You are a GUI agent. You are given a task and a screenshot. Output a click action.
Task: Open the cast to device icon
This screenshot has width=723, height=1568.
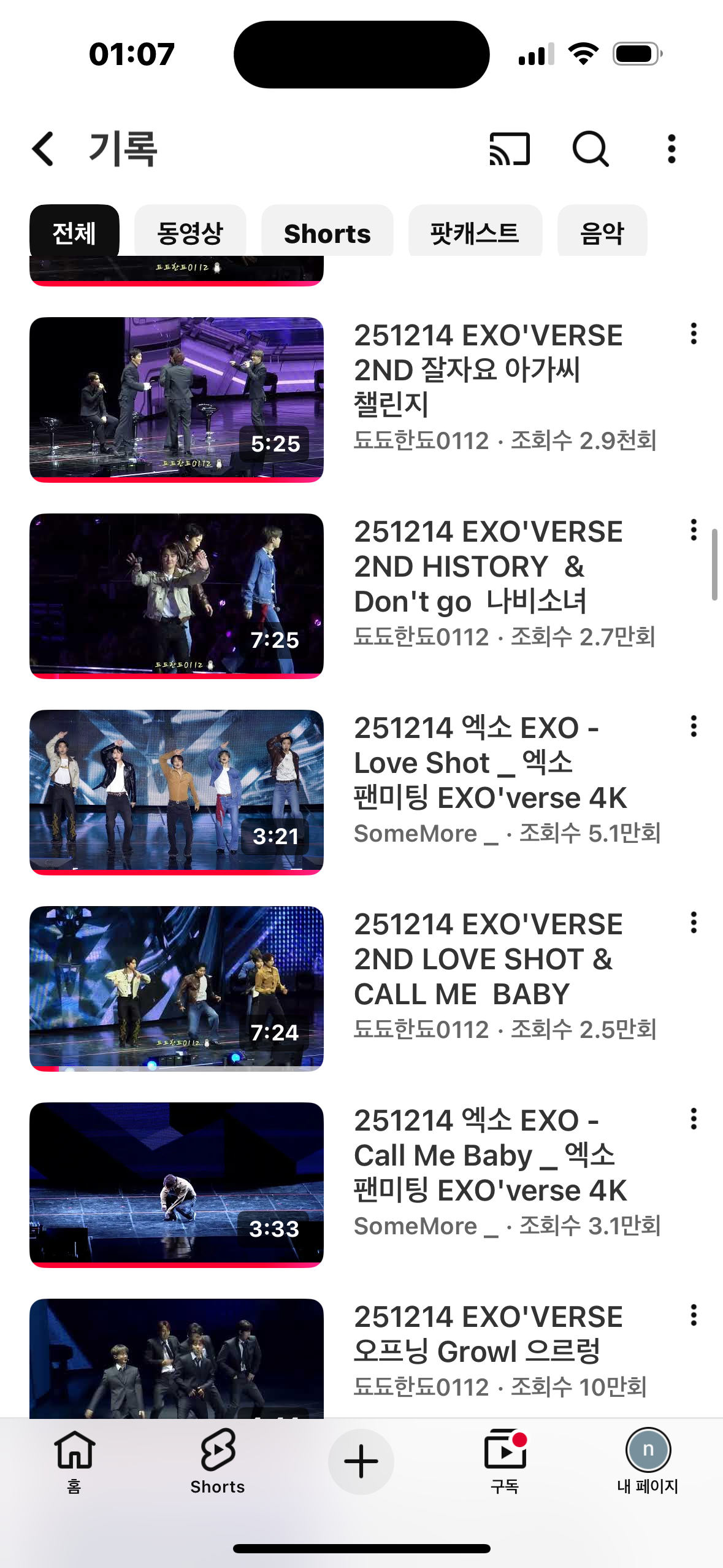tap(509, 149)
